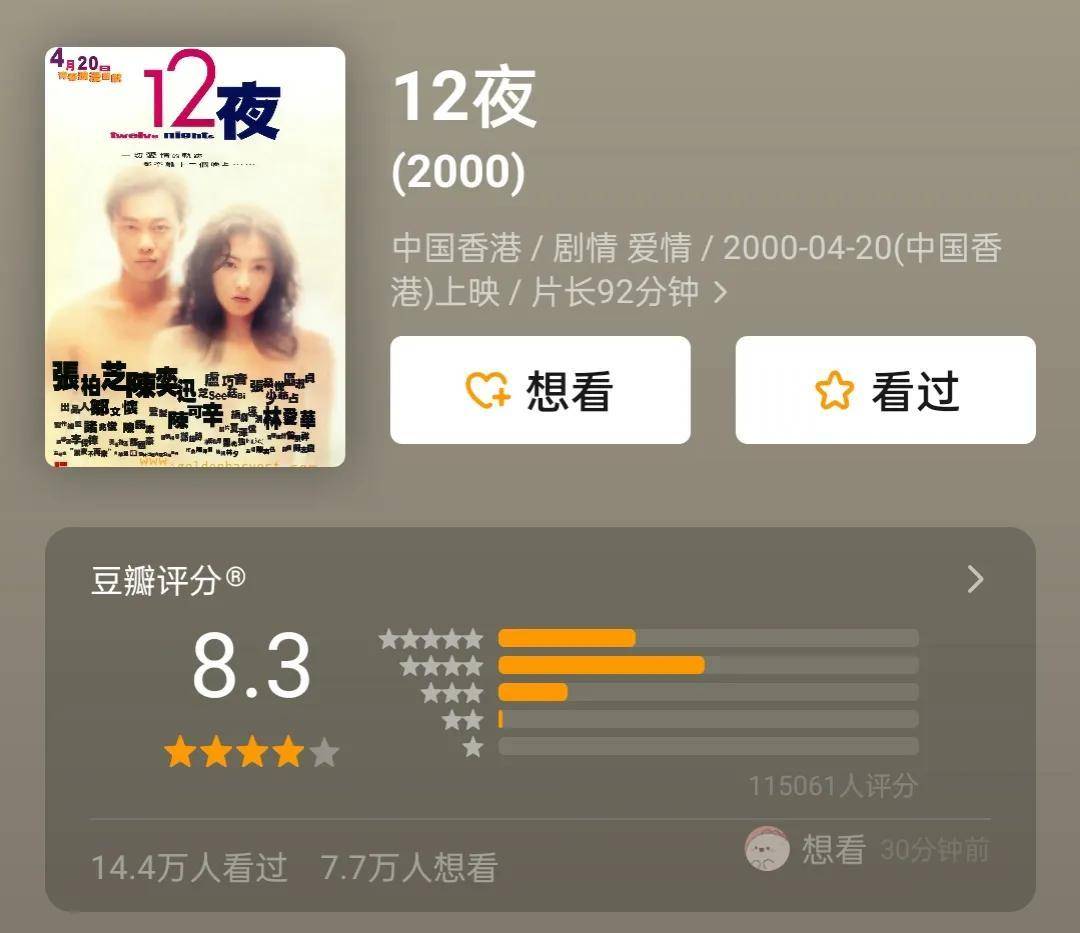The width and height of the screenshot is (1080, 933).
Task: View the friend who marked 想看
Action: tap(768, 850)
